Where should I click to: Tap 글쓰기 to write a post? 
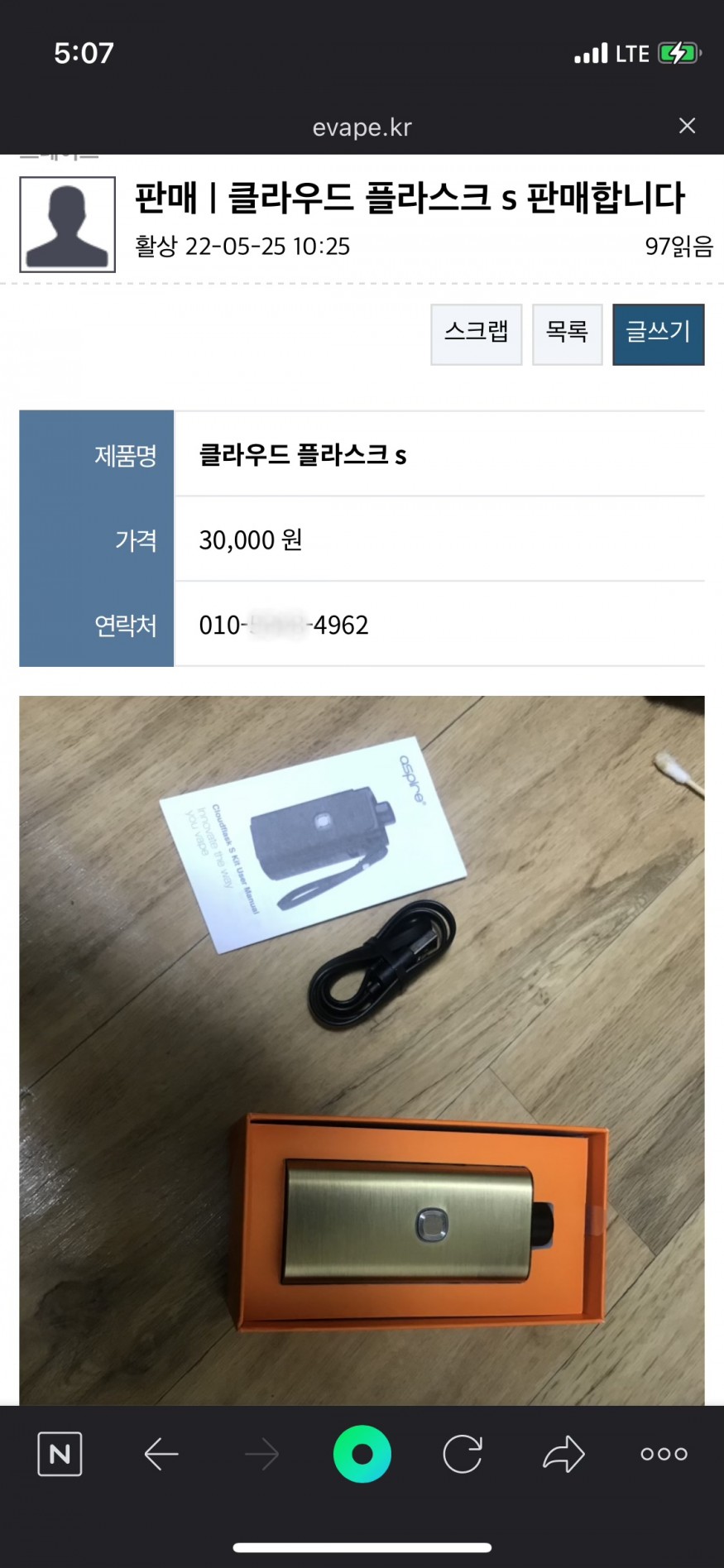(658, 333)
